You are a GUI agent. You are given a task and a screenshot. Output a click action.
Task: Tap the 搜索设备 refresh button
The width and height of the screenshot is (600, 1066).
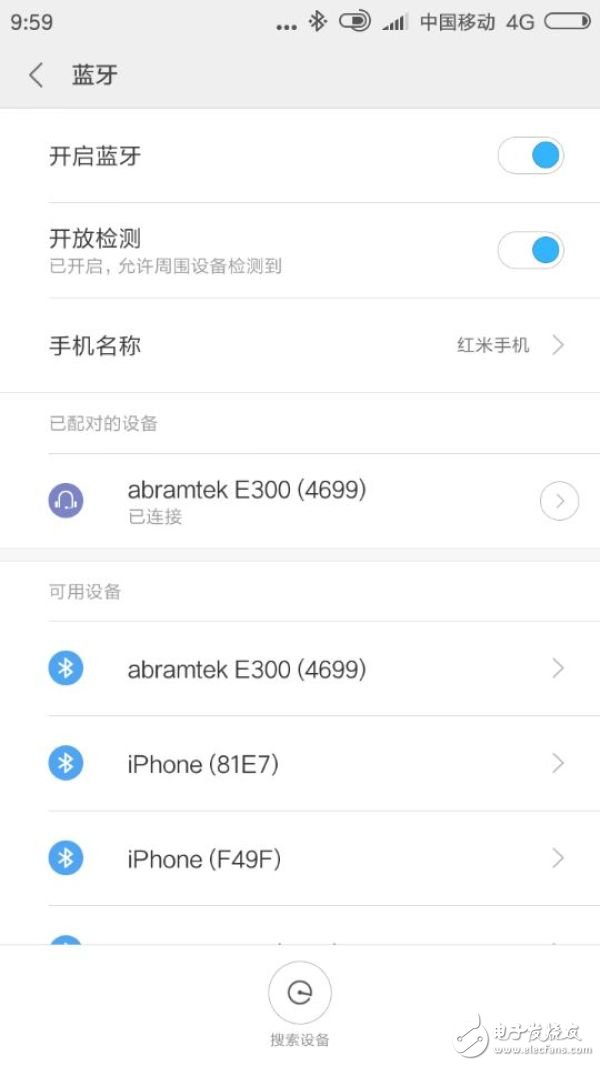(300, 993)
